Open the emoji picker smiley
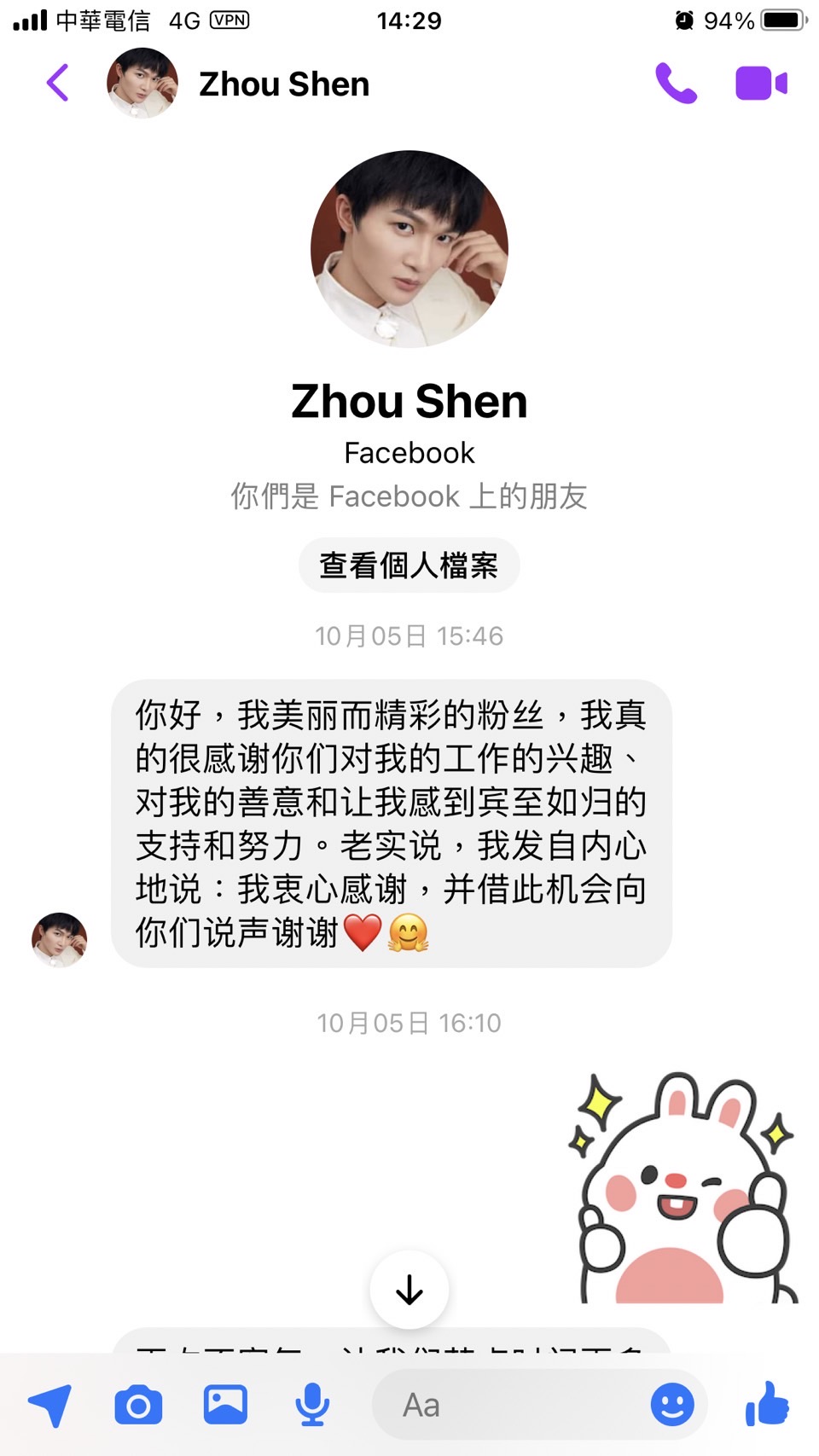 click(672, 1405)
